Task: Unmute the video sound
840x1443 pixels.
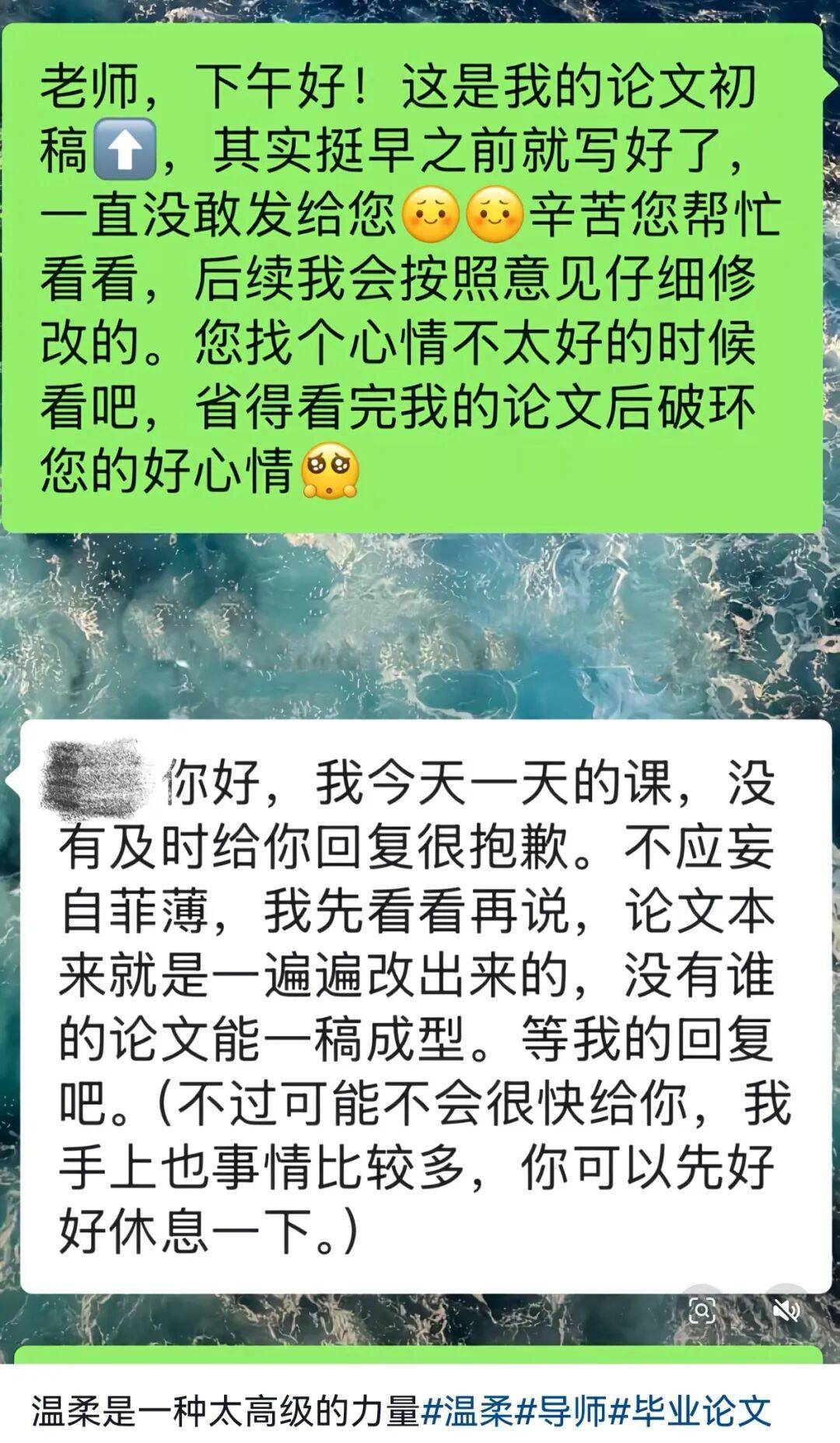Action: (787, 1311)
